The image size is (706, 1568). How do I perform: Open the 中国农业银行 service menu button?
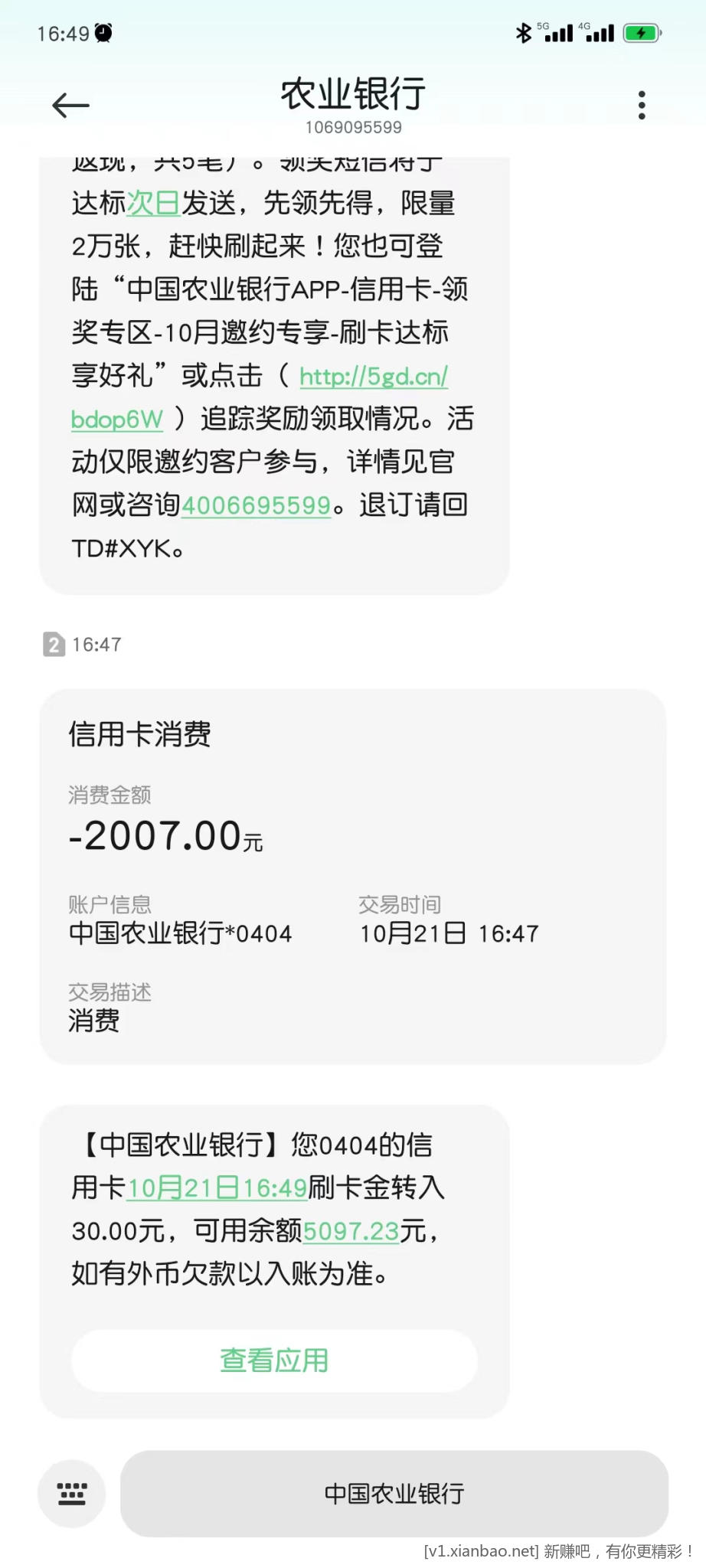point(394,1494)
